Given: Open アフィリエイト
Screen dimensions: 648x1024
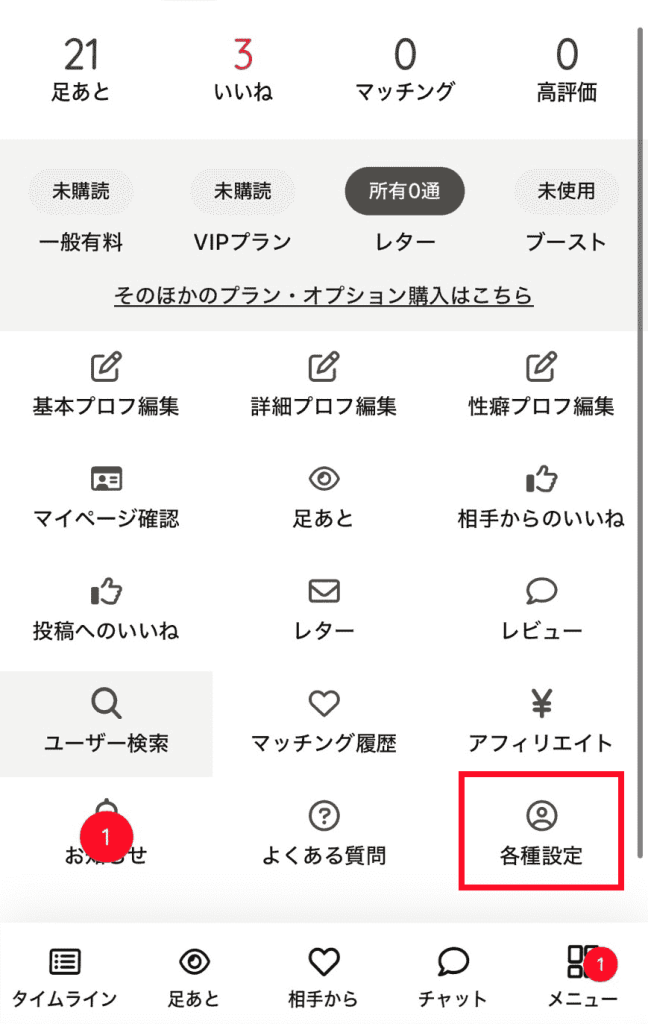Looking at the screenshot, I should point(540,723).
